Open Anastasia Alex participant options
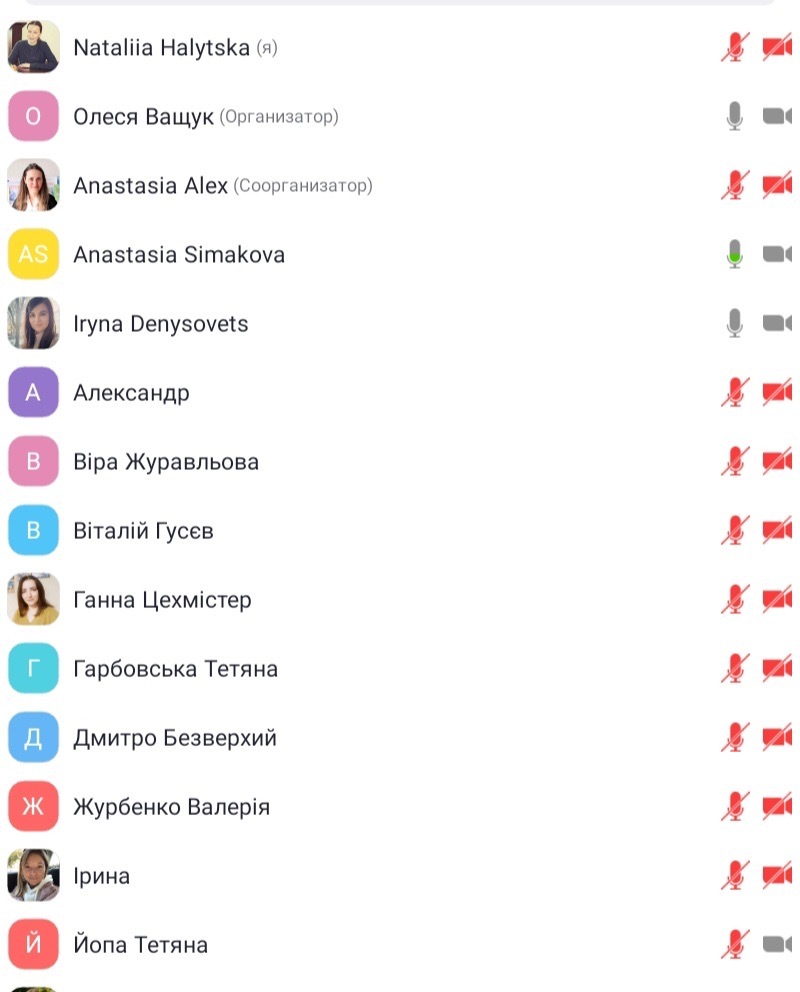 coord(150,186)
